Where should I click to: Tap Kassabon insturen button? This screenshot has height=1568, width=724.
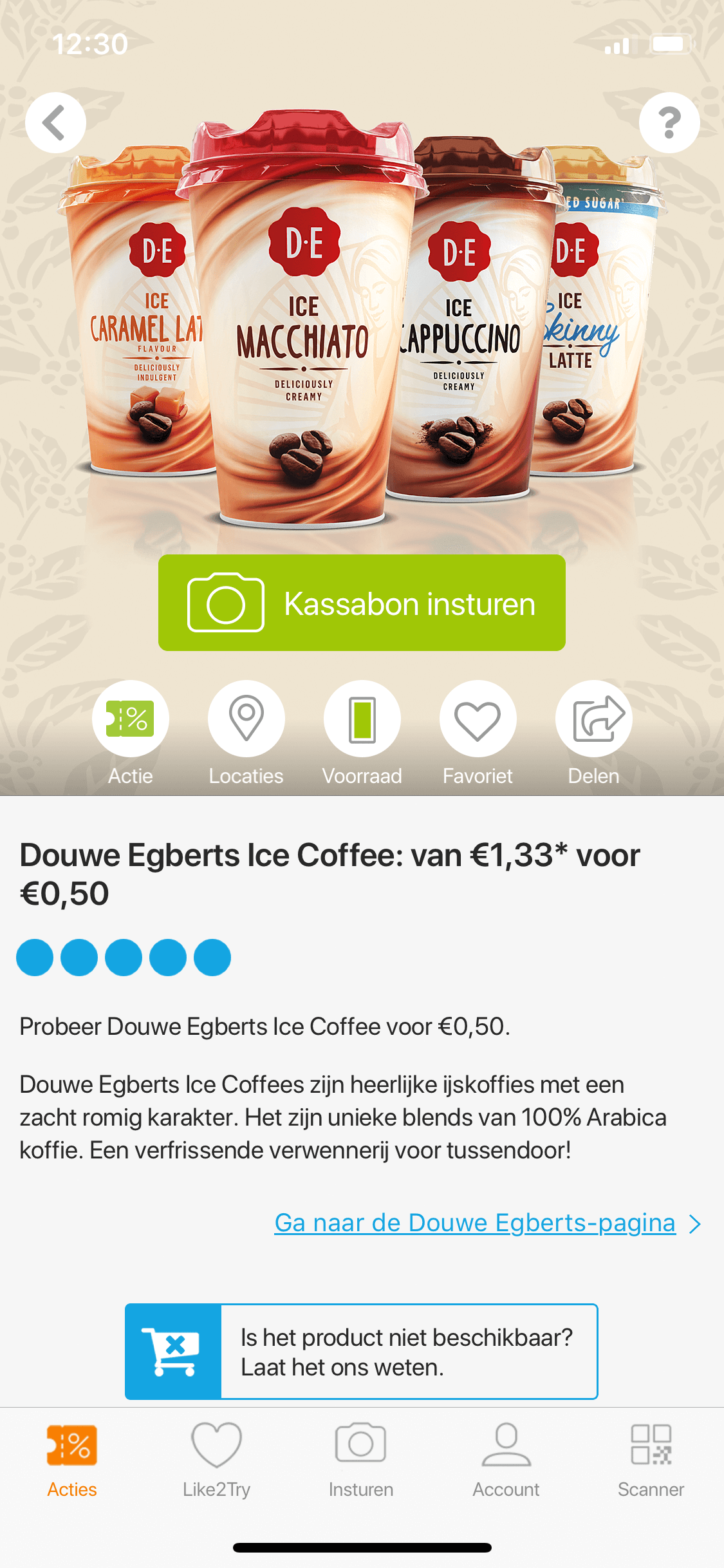pyautogui.click(x=362, y=603)
